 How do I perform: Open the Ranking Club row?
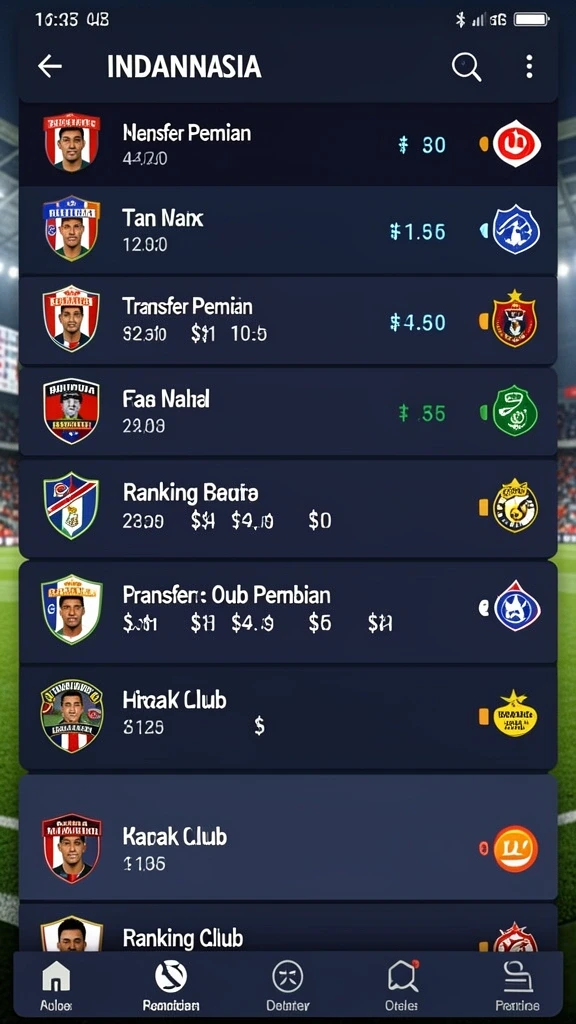click(288, 928)
